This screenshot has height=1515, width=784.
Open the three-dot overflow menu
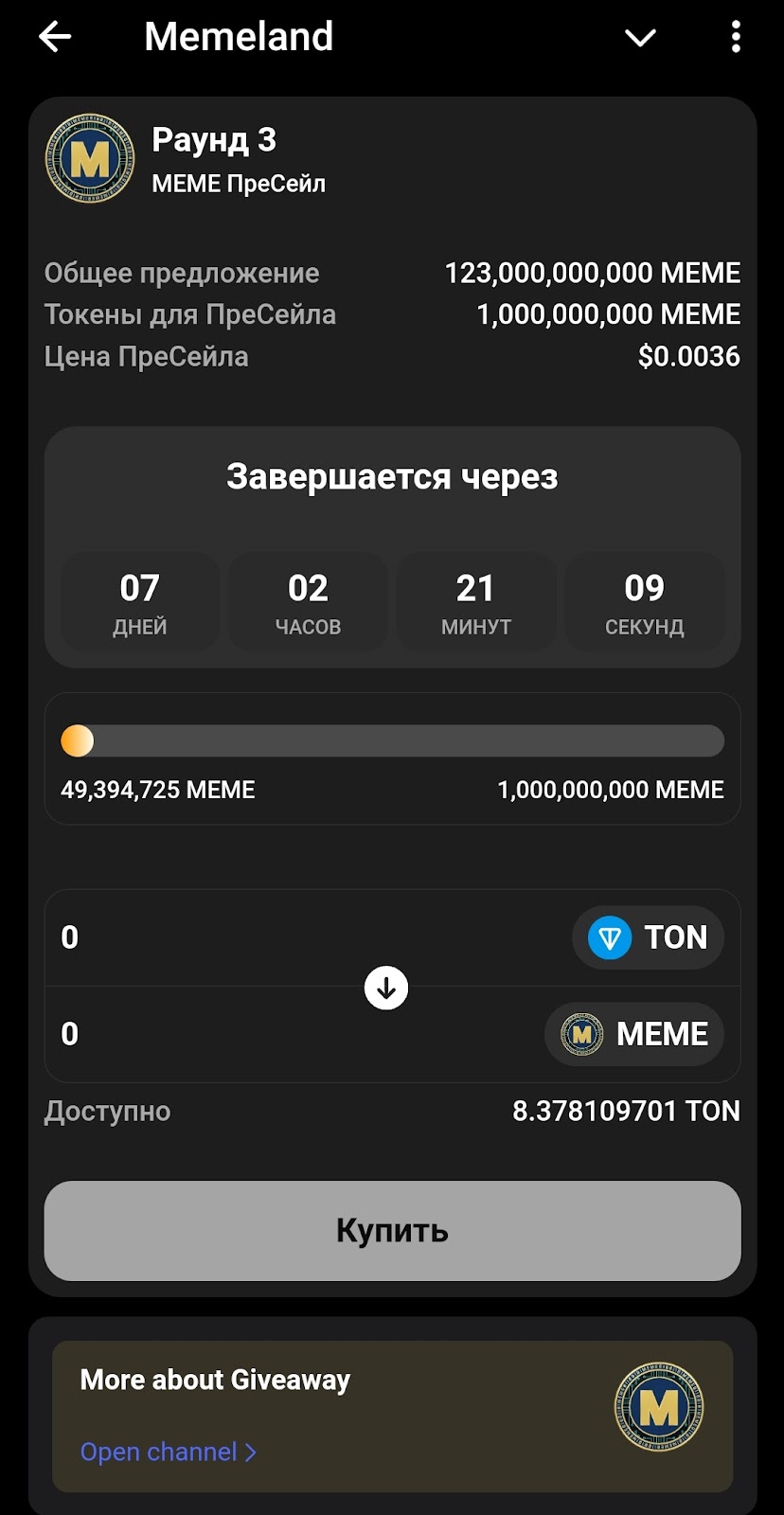[x=736, y=37]
